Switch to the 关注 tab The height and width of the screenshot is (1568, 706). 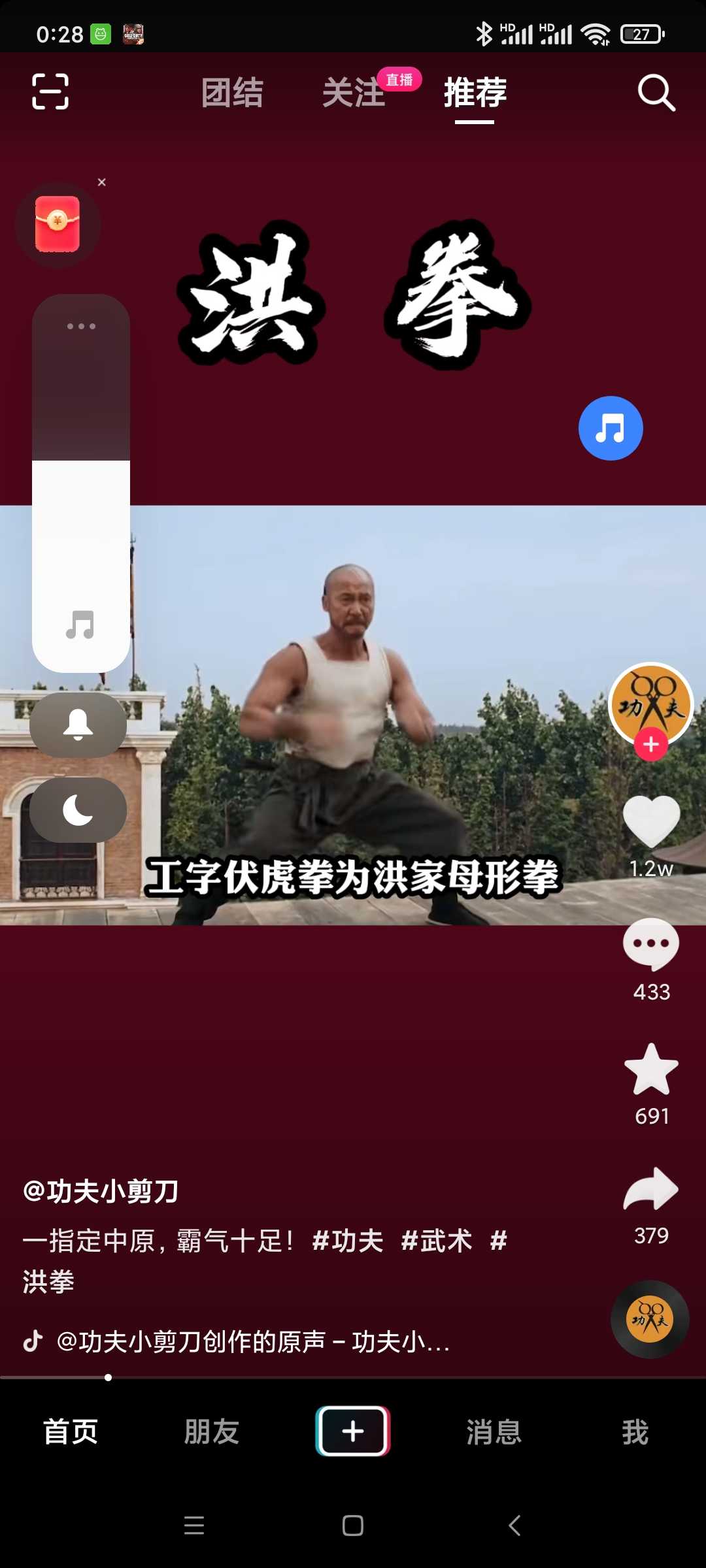354,93
